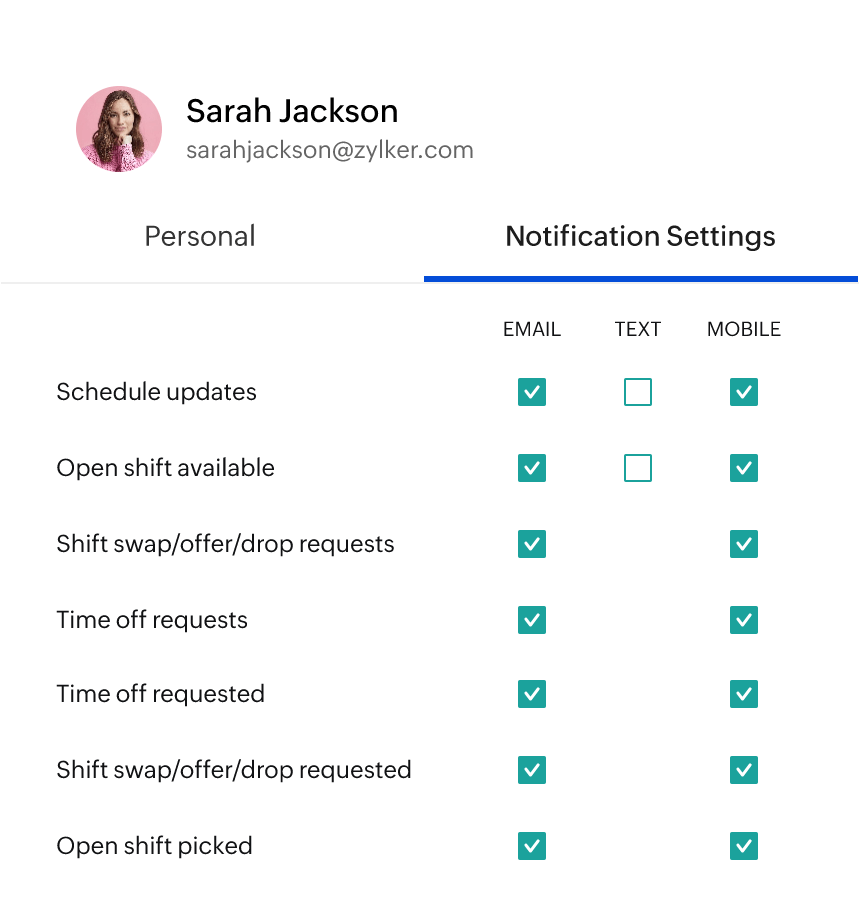Screen dimensions: 859x924
Task: Toggle Mobile for Shift swap/offer/drop requests
Action: click(x=744, y=544)
